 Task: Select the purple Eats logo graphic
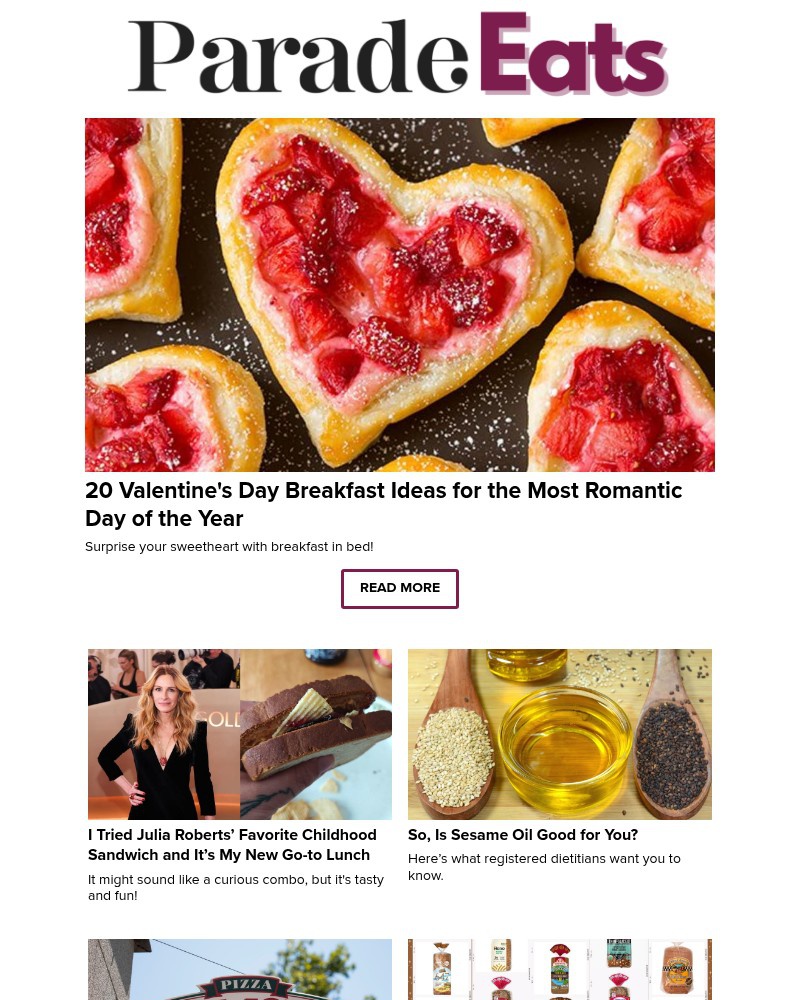click(x=573, y=55)
